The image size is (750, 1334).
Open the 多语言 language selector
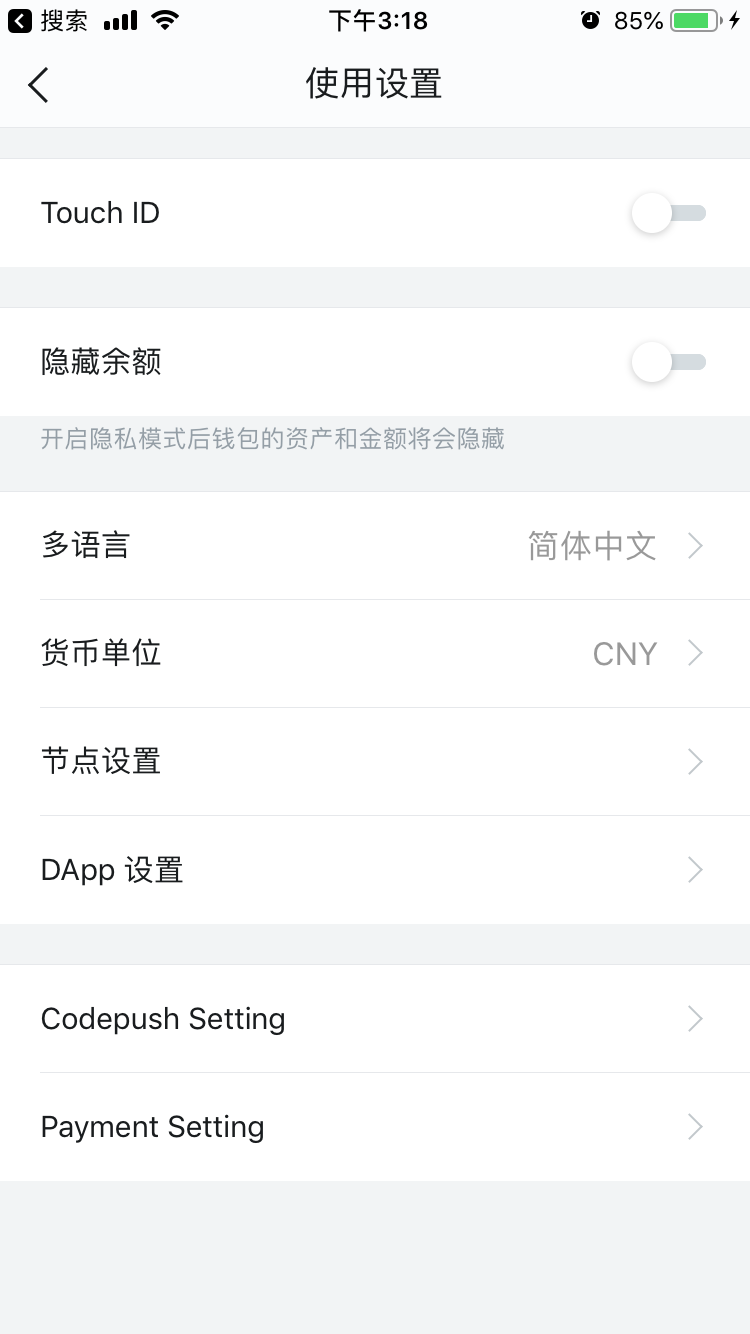375,545
